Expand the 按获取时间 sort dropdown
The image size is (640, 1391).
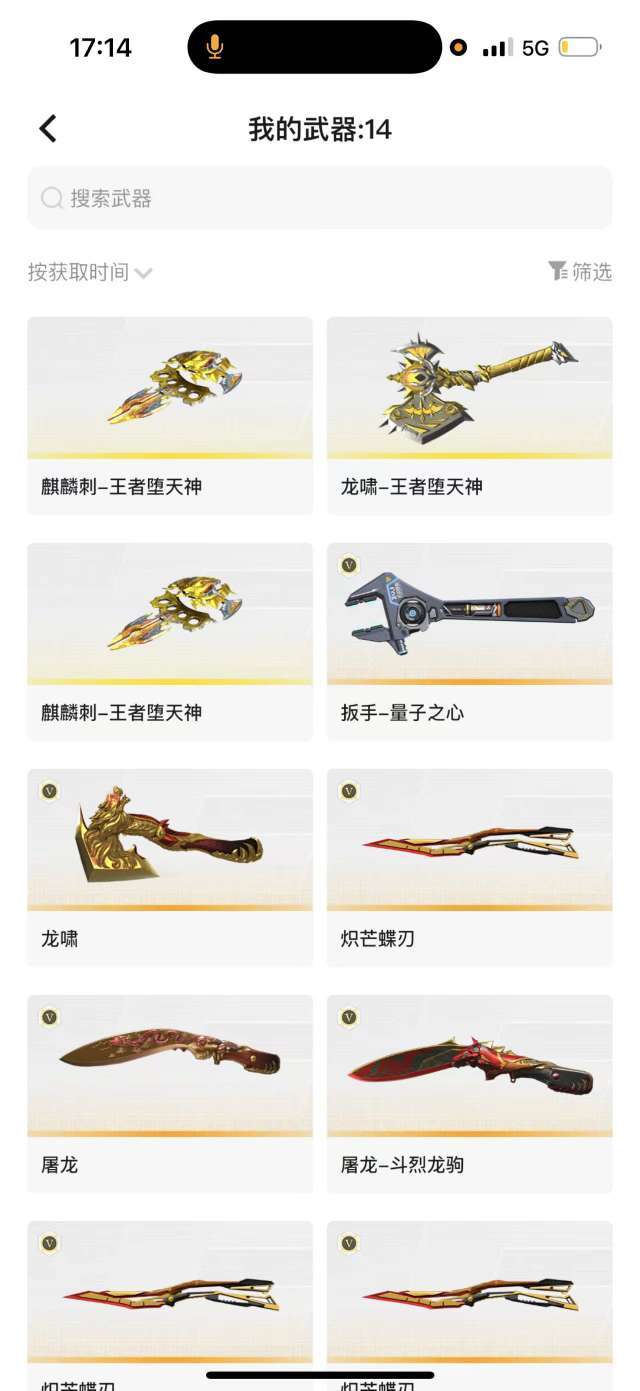click(90, 272)
